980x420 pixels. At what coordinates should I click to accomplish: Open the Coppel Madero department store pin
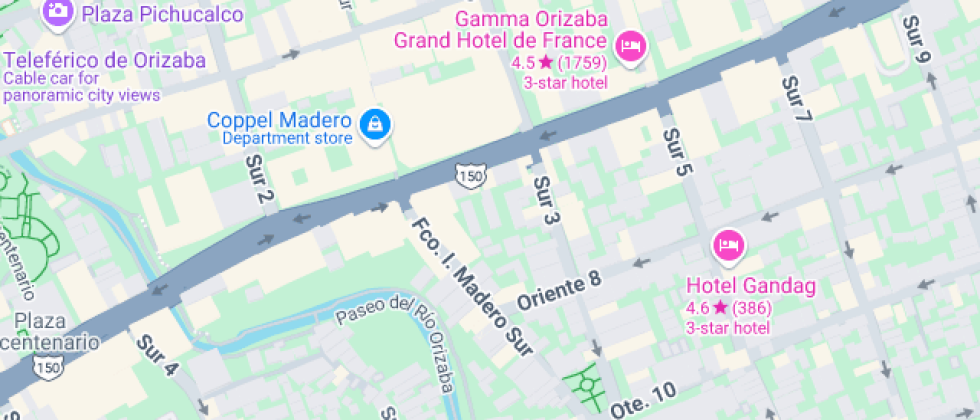[376, 124]
